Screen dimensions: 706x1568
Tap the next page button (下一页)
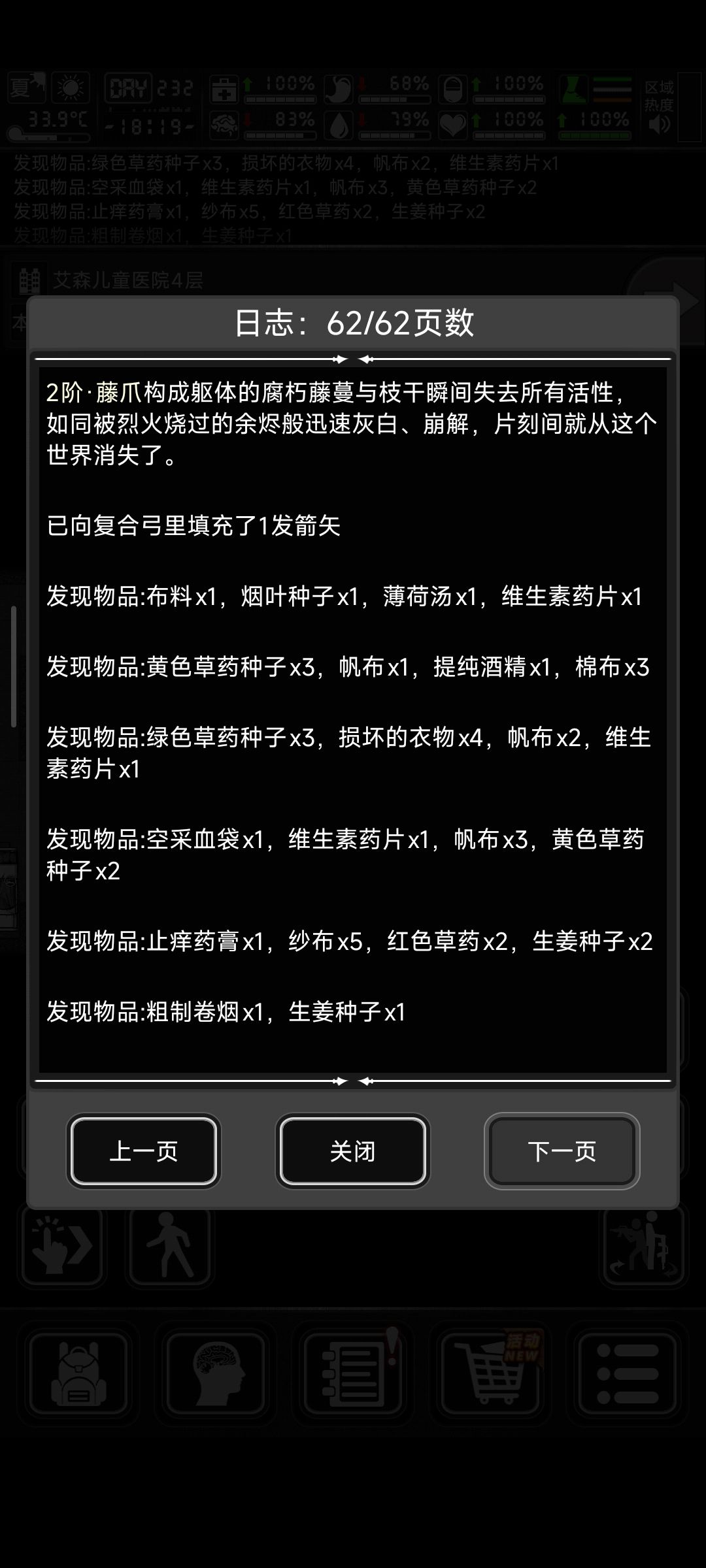562,1151
